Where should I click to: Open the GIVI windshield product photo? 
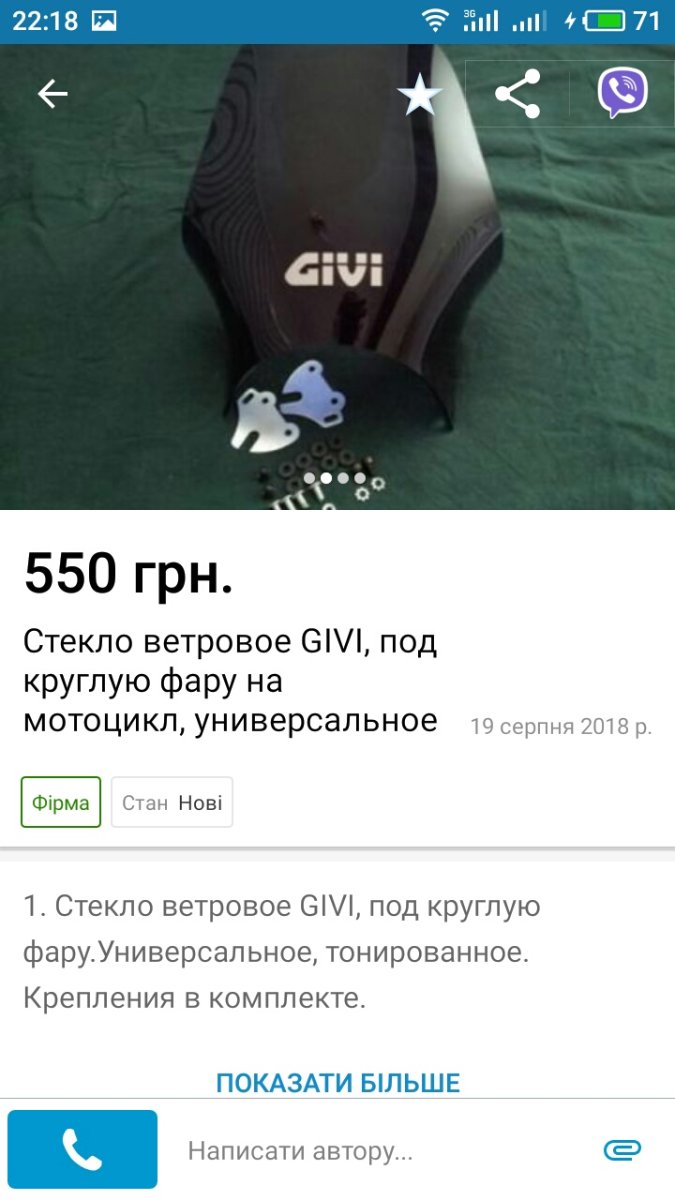337,300
